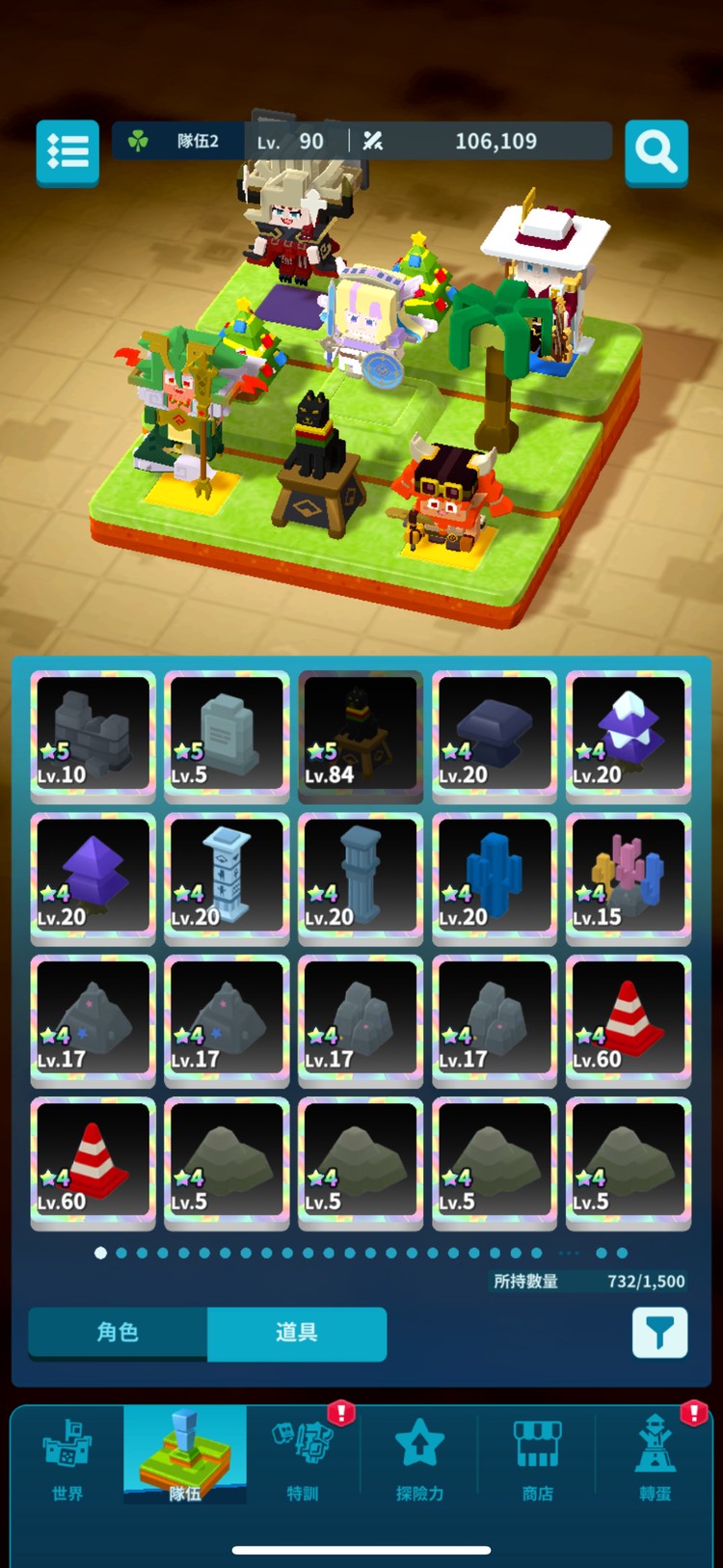Viewport: 723px width, 1568px height.
Task: Choose the Lv.5 tombstone item
Action: [227, 736]
